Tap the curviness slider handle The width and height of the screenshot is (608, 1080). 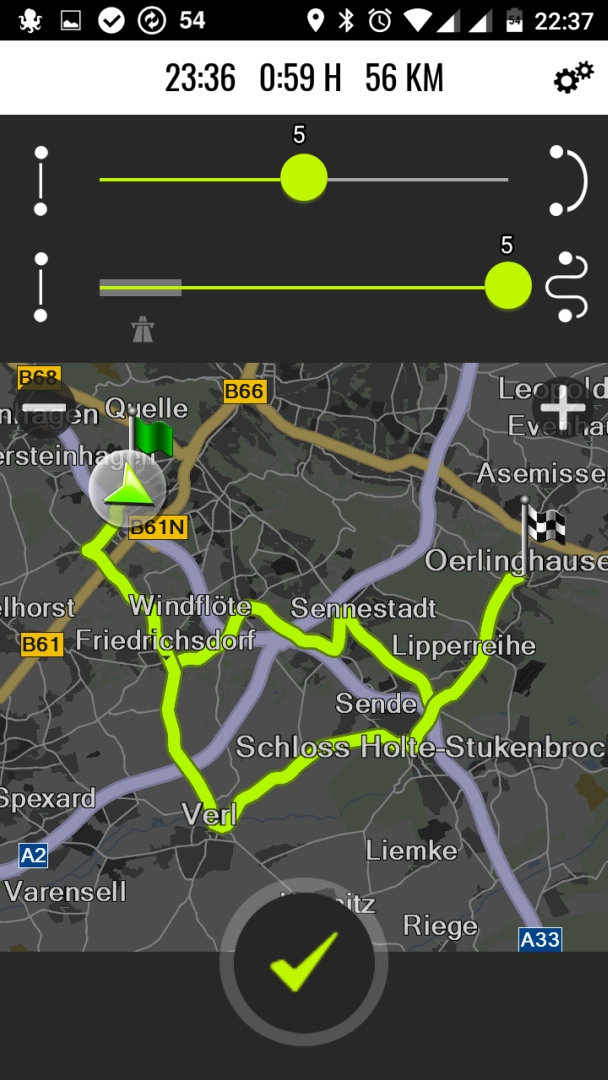pos(508,286)
